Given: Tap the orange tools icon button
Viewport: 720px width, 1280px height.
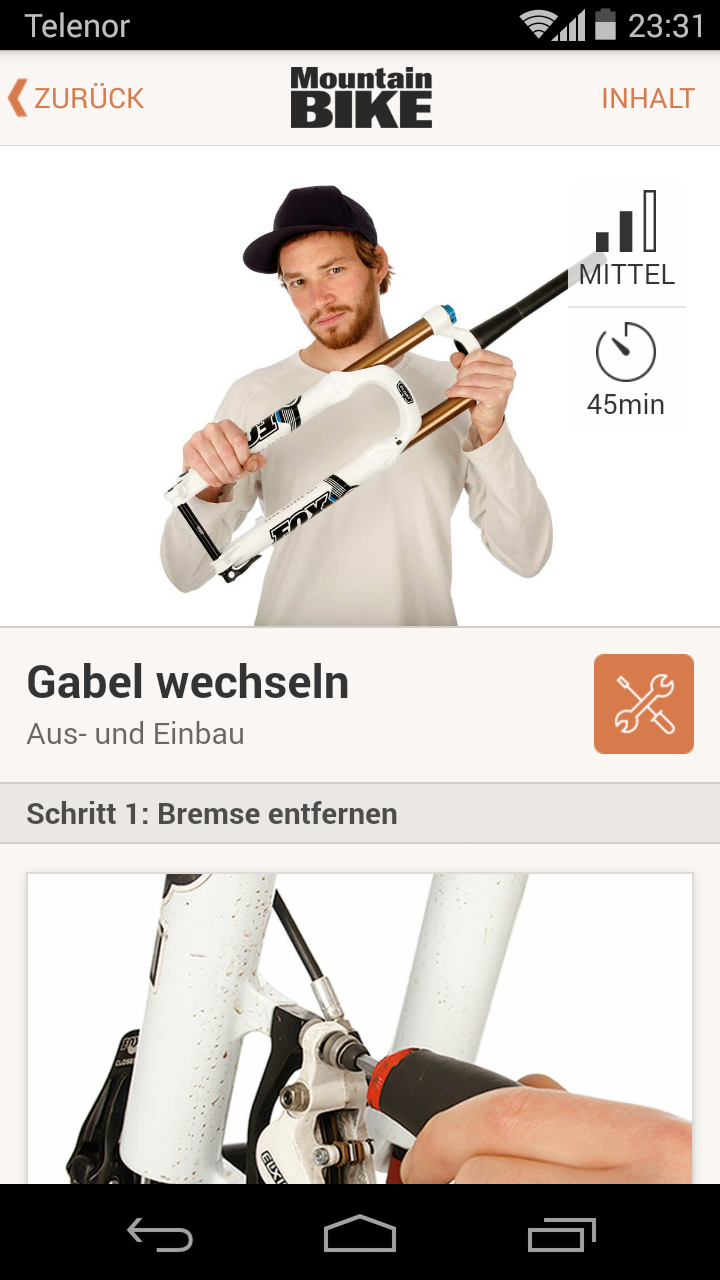Looking at the screenshot, I should click(643, 703).
